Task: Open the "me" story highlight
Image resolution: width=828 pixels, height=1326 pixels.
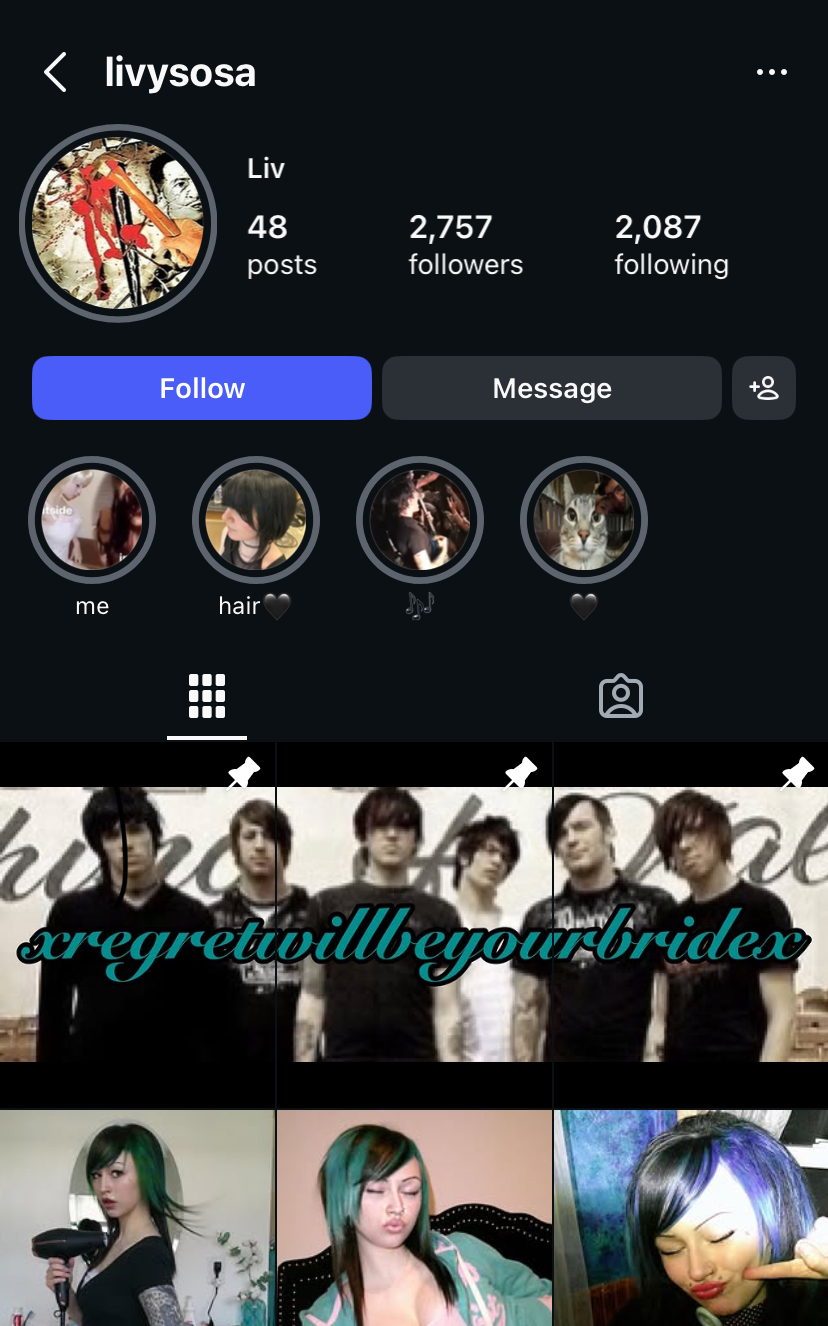Action: 92,520
